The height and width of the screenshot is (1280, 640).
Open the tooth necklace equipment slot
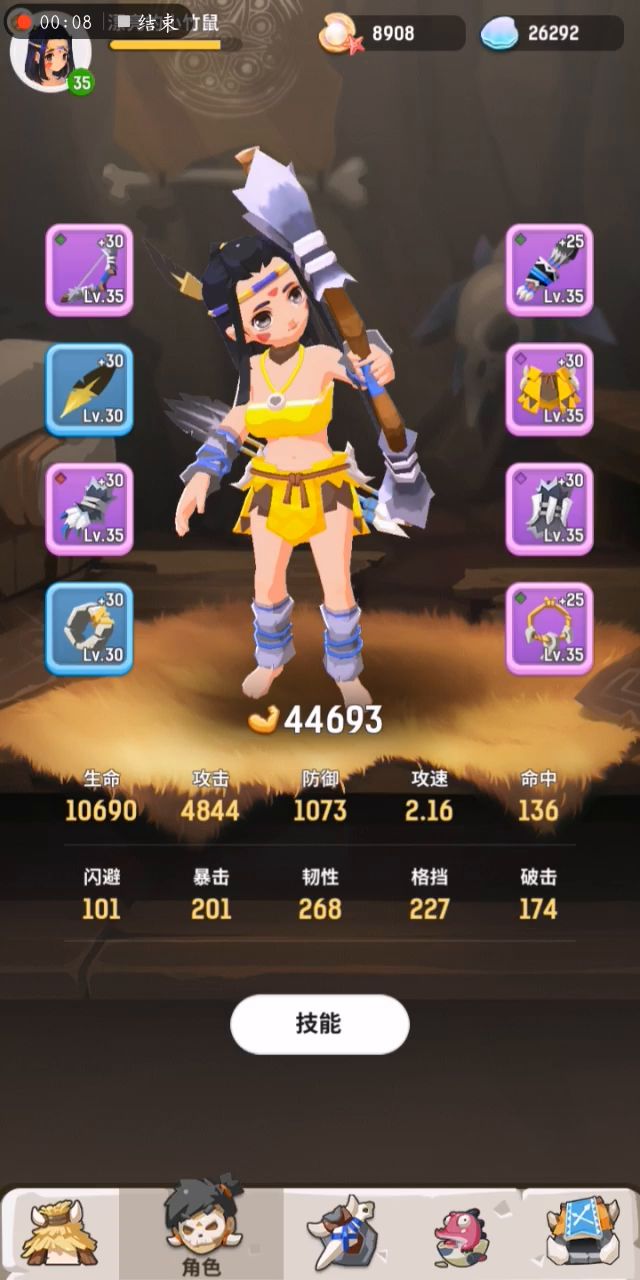(x=550, y=629)
